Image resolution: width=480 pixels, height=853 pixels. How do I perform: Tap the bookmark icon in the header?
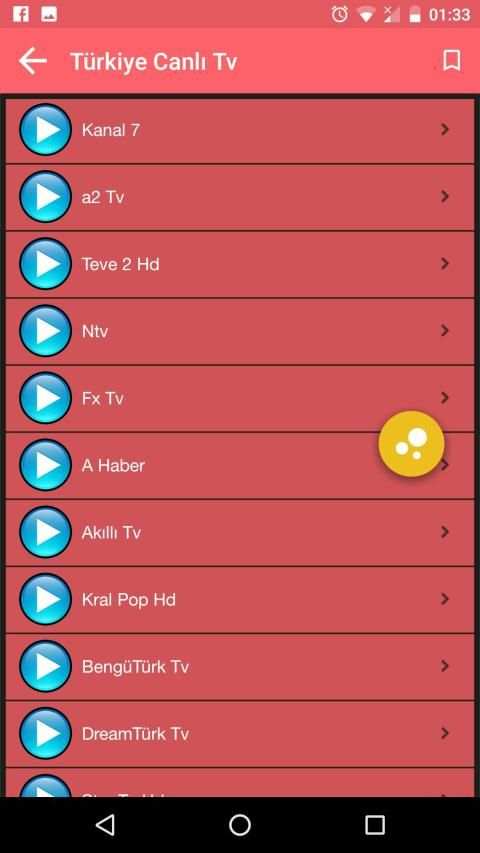452,60
